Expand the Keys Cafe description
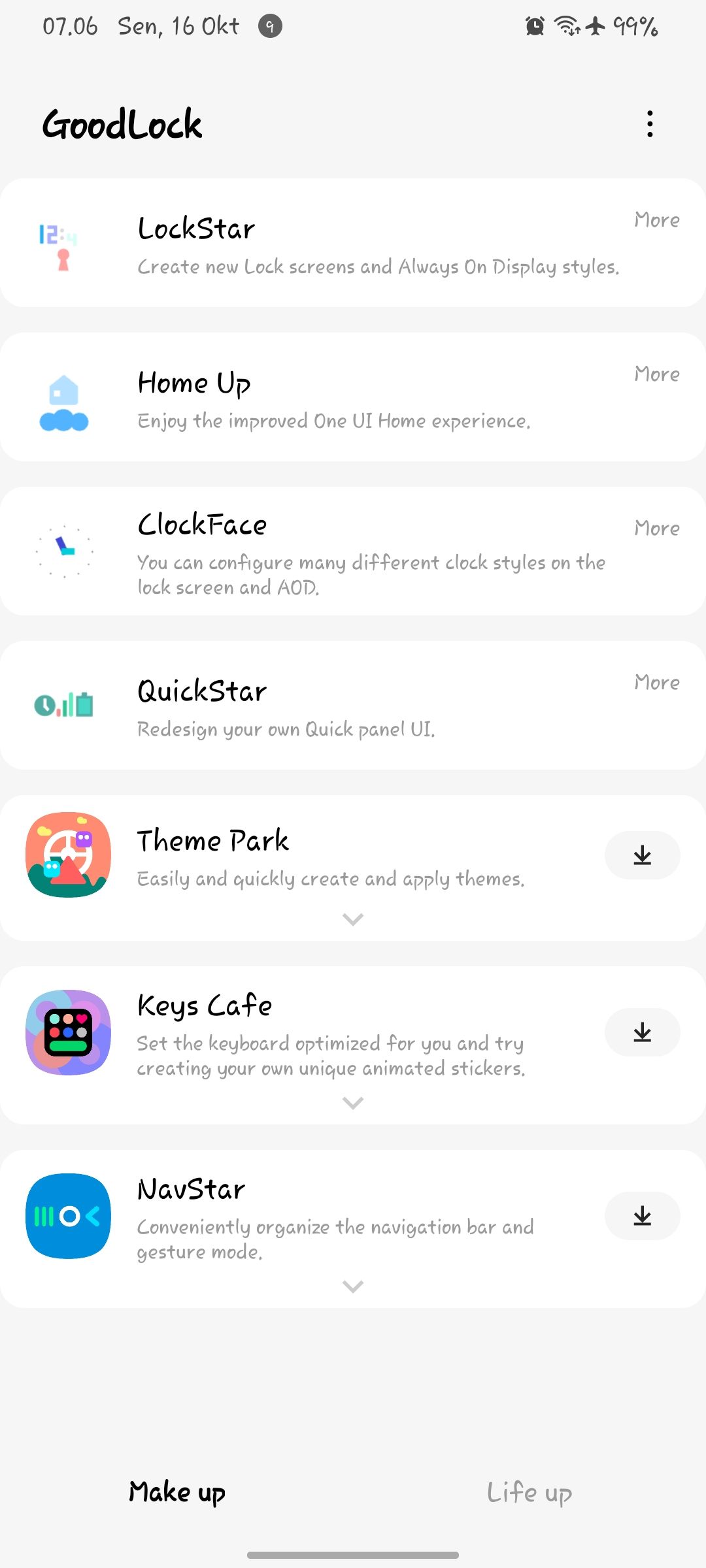 coord(353,1103)
